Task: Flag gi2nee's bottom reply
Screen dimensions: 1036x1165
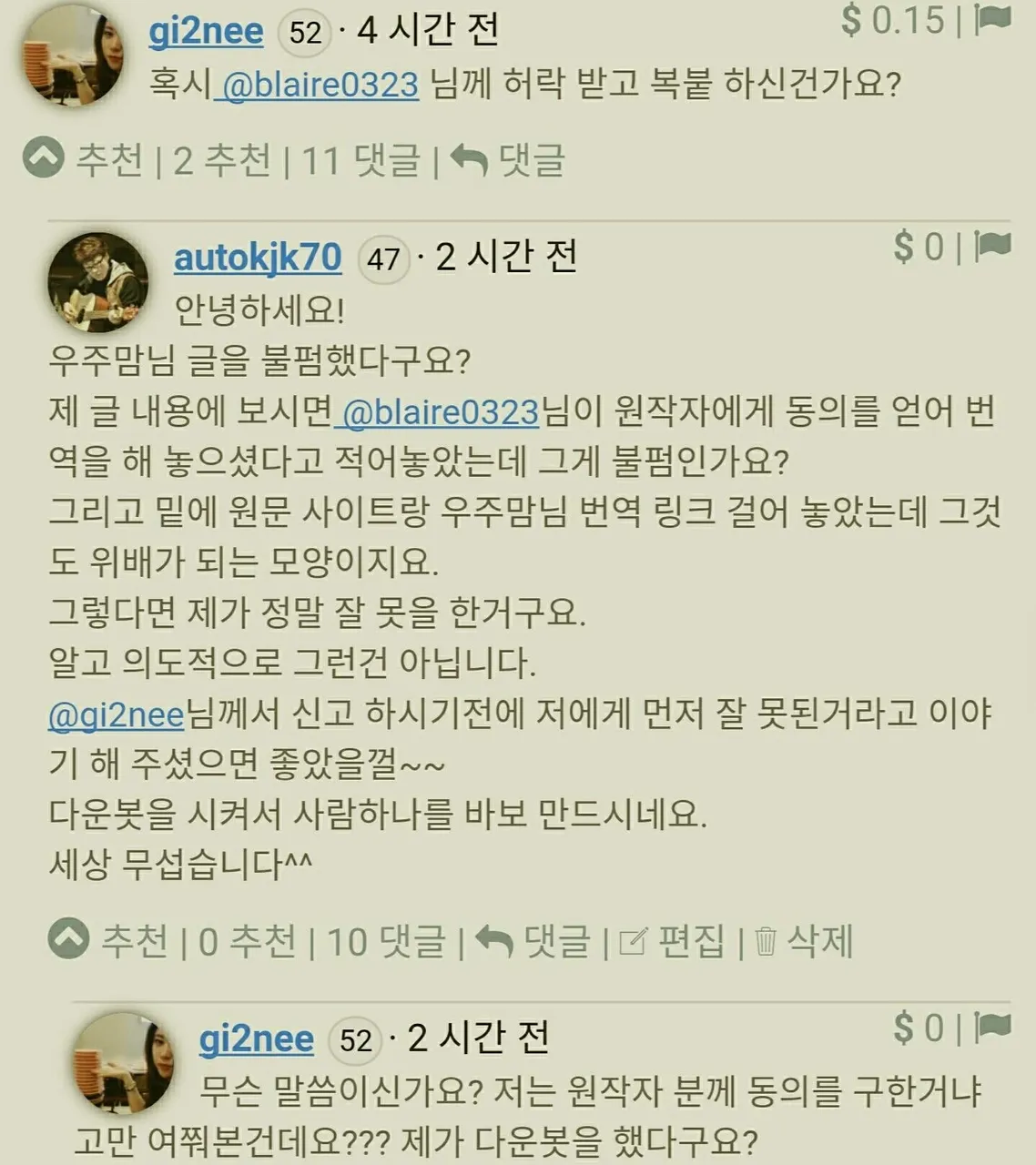Action: (992, 1028)
